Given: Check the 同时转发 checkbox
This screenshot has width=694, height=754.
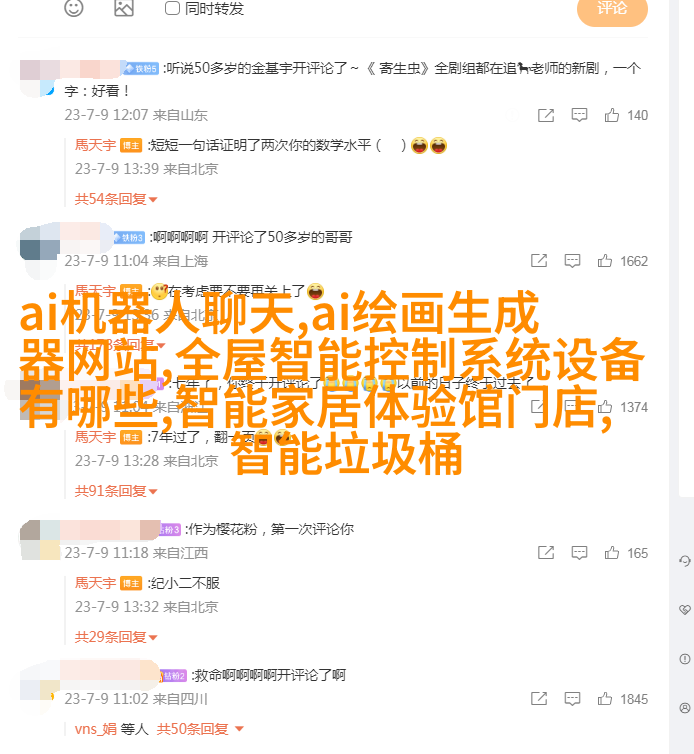Looking at the screenshot, I should tap(172, 8).
